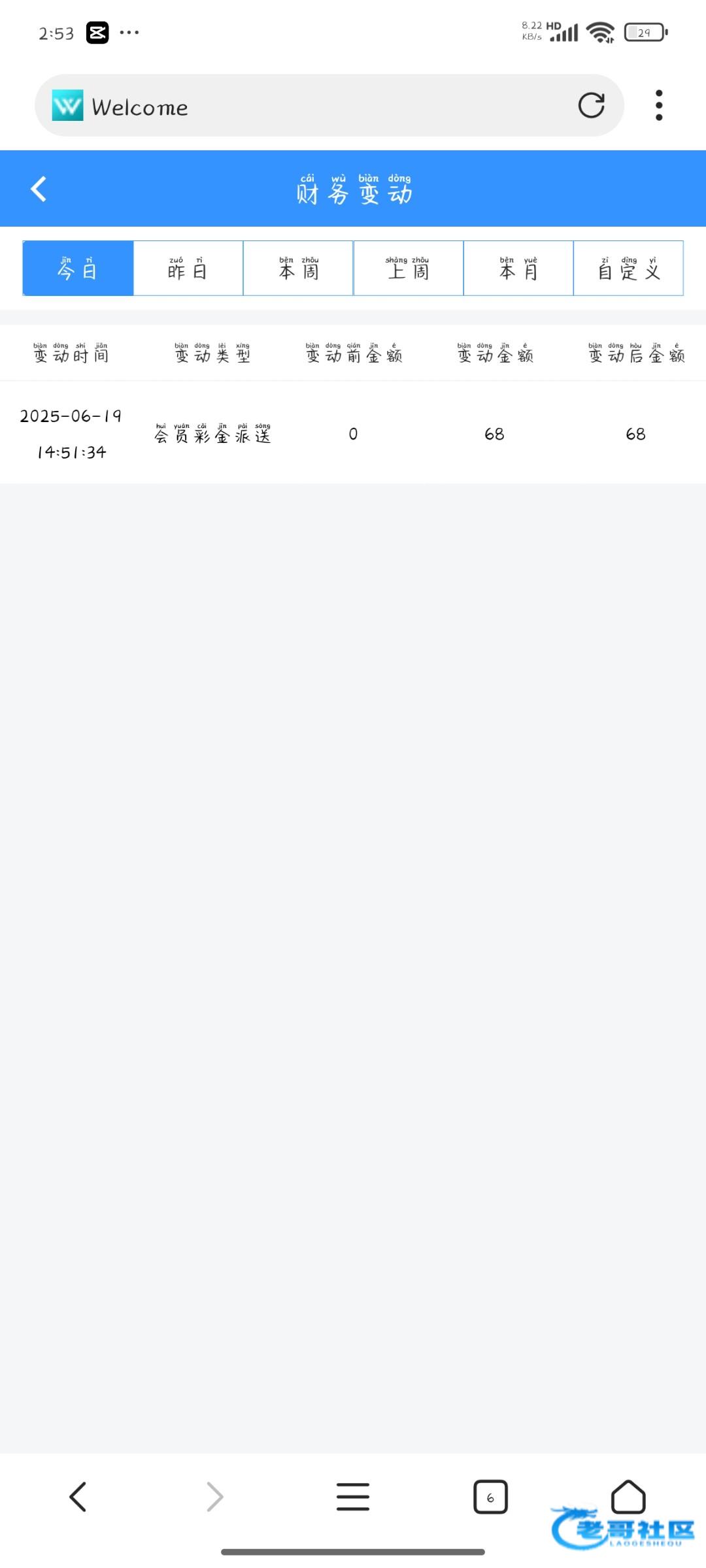Switch to the 昨日 tab
706x1568 pixels.
click(x=188, y=268)
